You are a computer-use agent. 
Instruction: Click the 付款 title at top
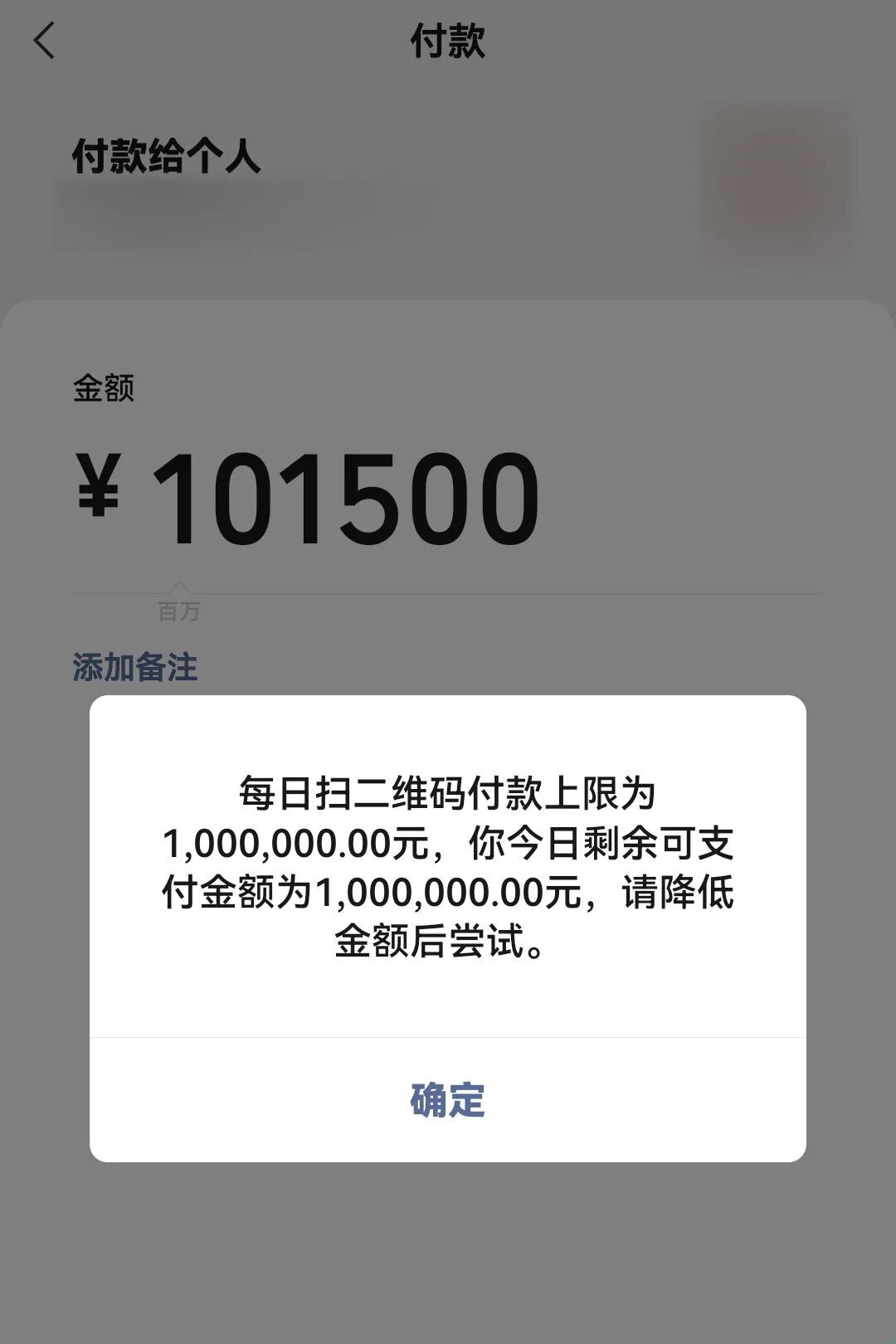(448, 41)
